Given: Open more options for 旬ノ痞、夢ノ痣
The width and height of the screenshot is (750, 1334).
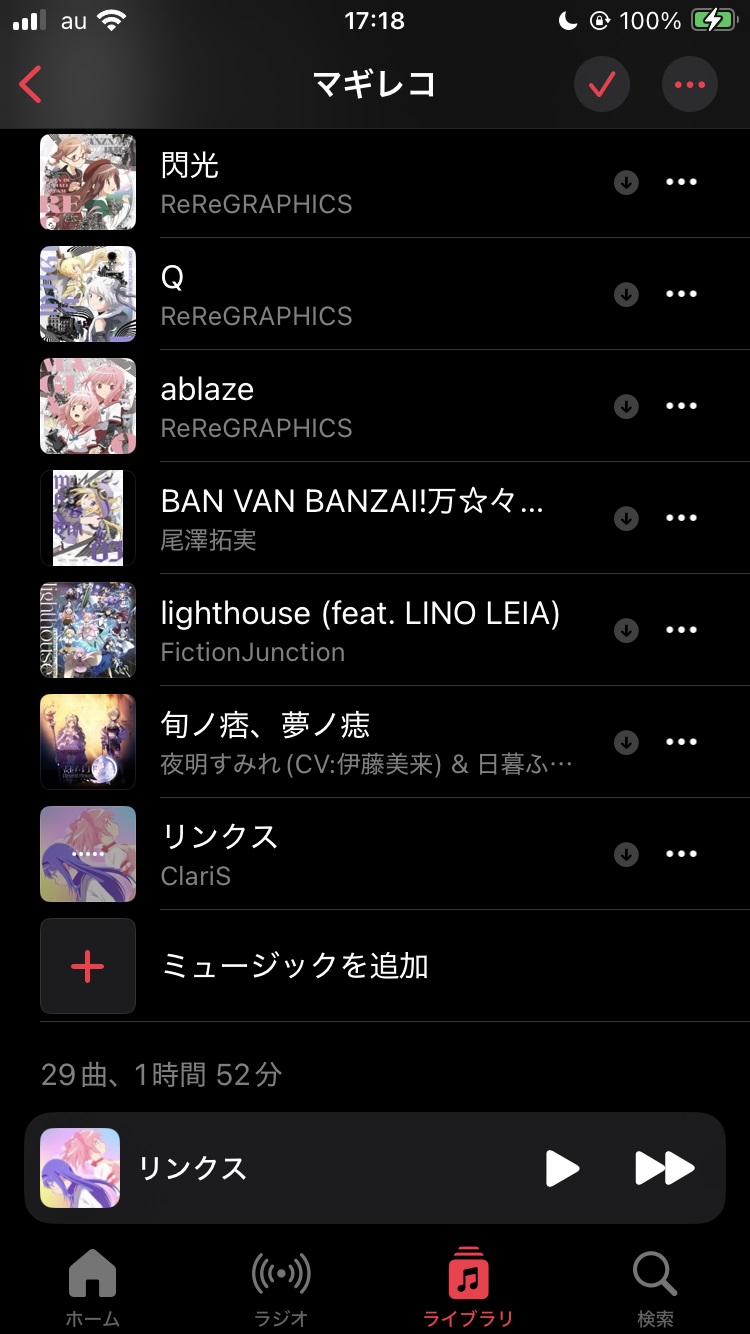Looking at the screenshot, I should tap(681, 742).
